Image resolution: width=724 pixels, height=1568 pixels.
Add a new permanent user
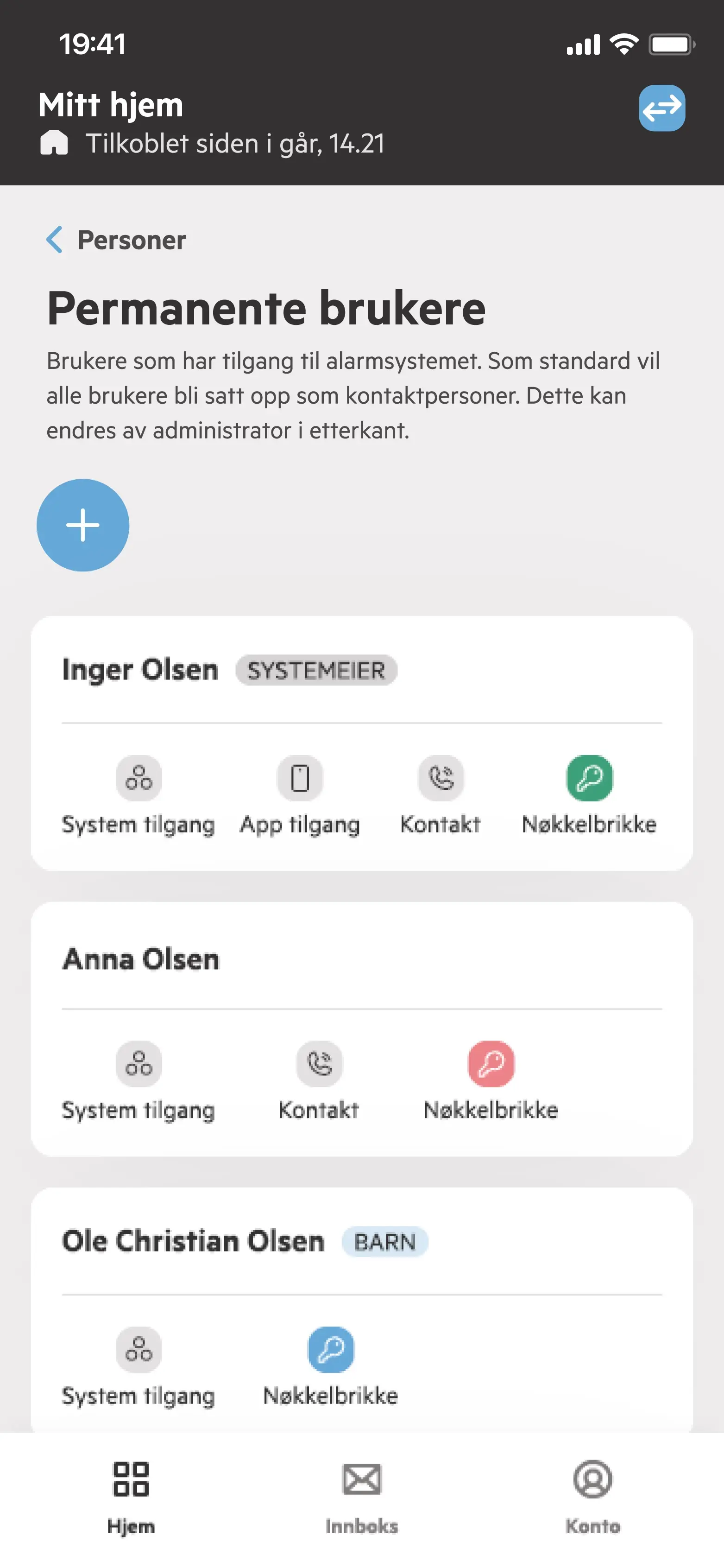(83, 525)
